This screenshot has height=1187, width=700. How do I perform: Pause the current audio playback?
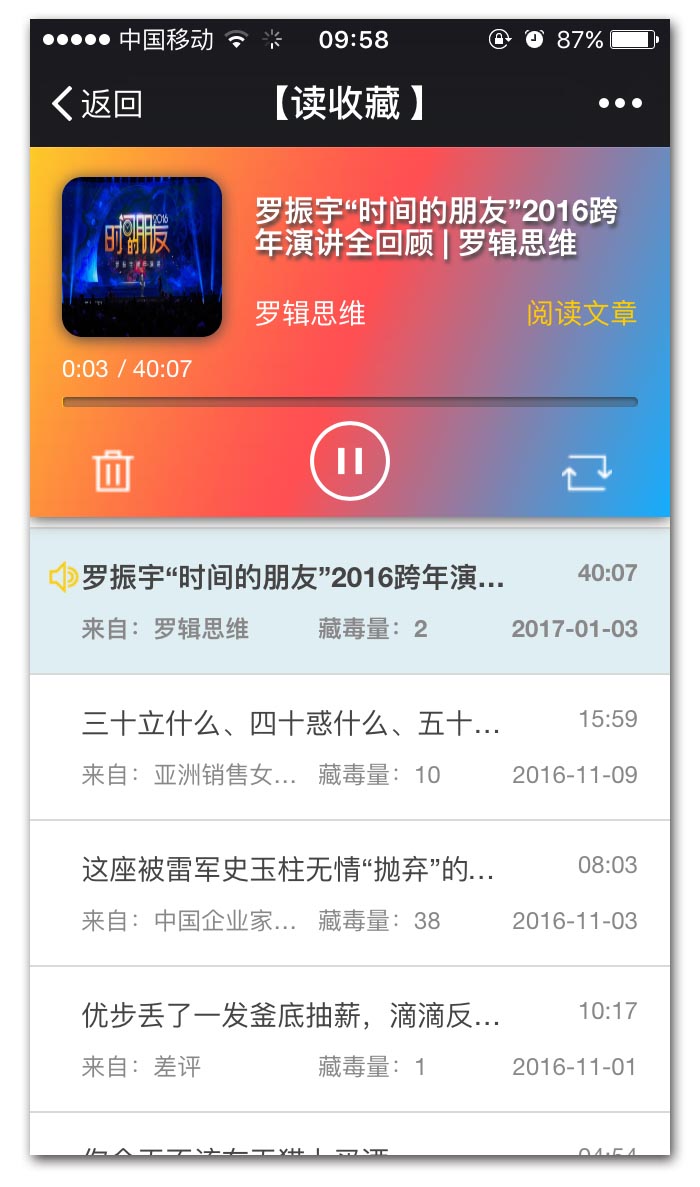pos(349,461)
